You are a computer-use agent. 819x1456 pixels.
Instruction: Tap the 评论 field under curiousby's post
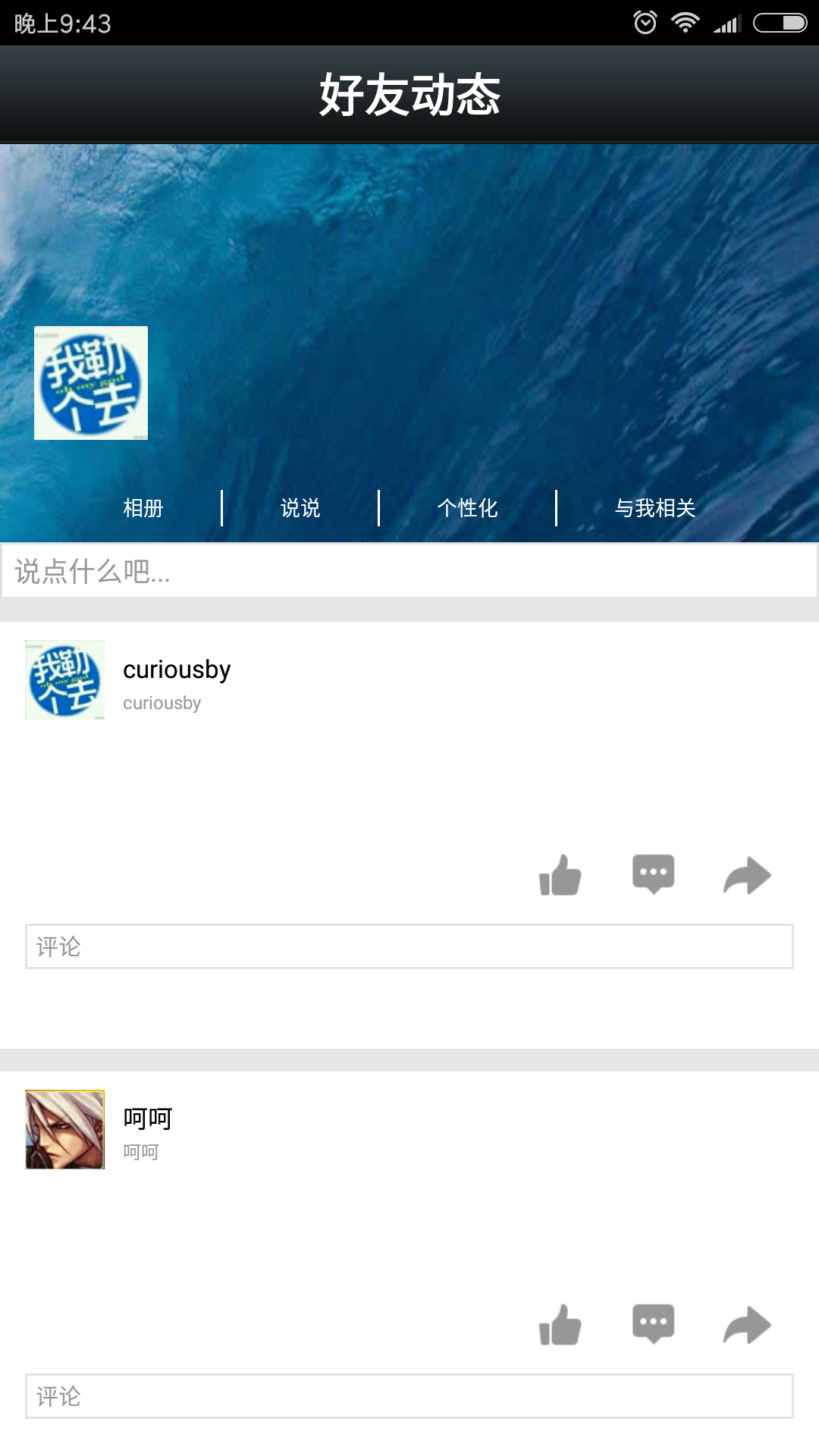[409, 946]
